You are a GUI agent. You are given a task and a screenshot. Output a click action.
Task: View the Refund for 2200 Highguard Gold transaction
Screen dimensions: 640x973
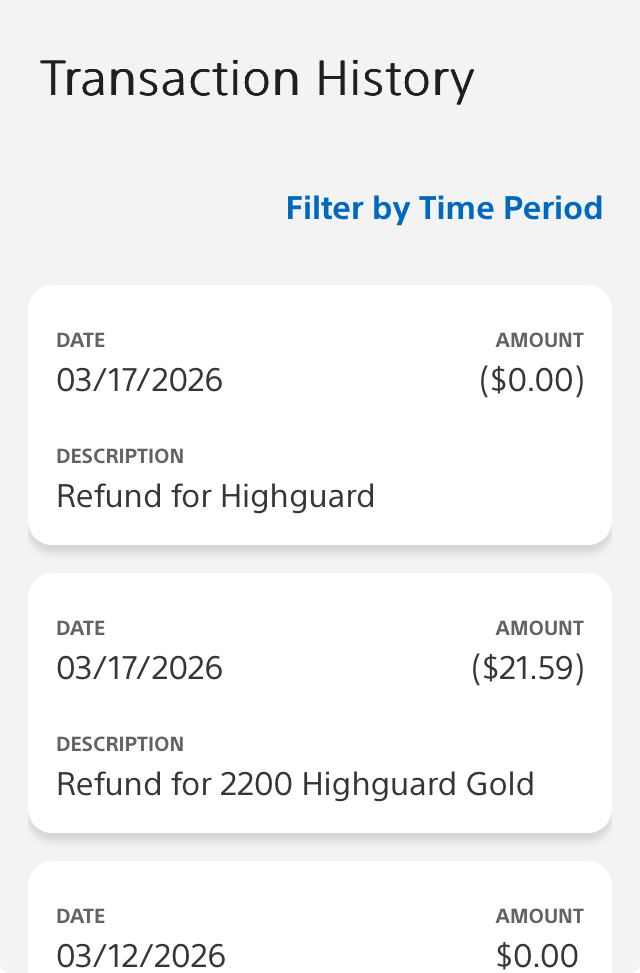pos(319,704)
